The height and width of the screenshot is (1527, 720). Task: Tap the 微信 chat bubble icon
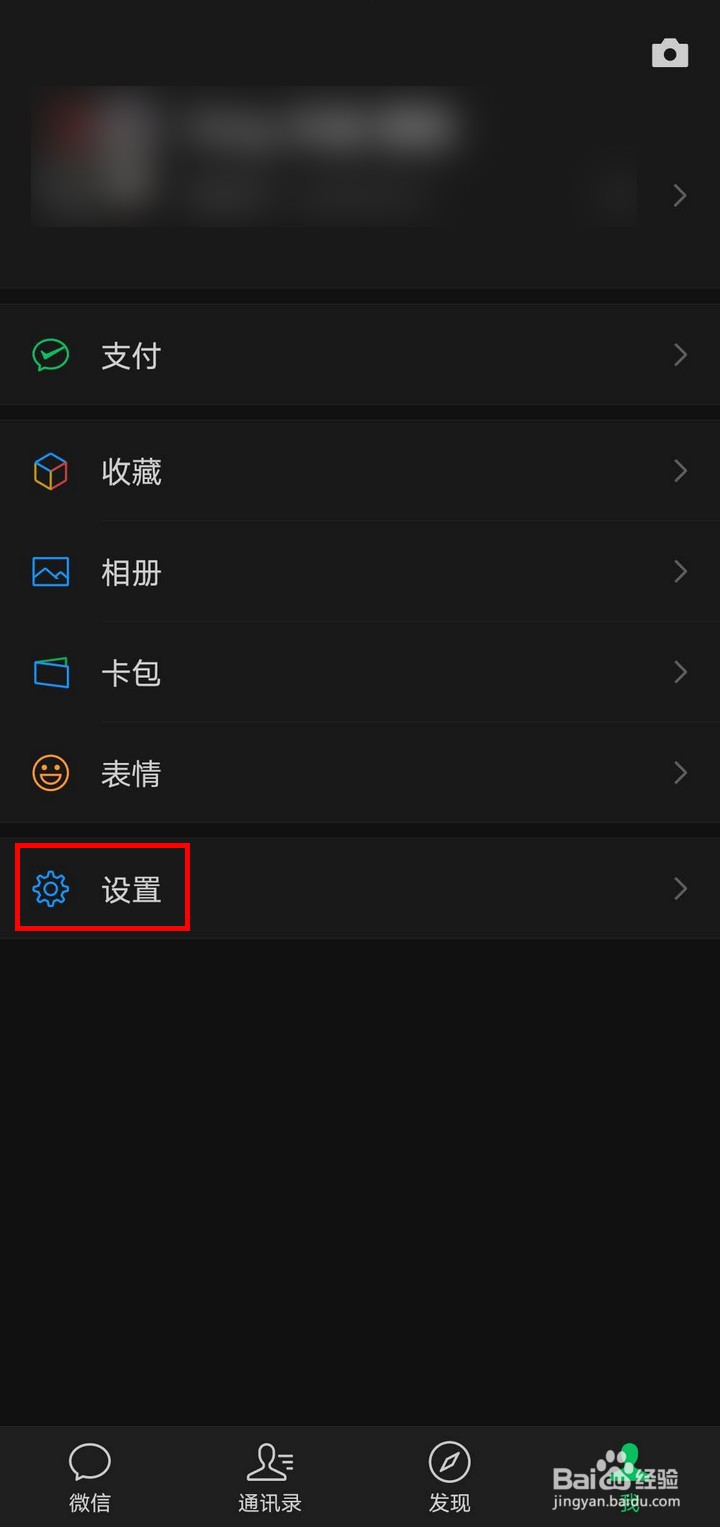(89, 1462)
